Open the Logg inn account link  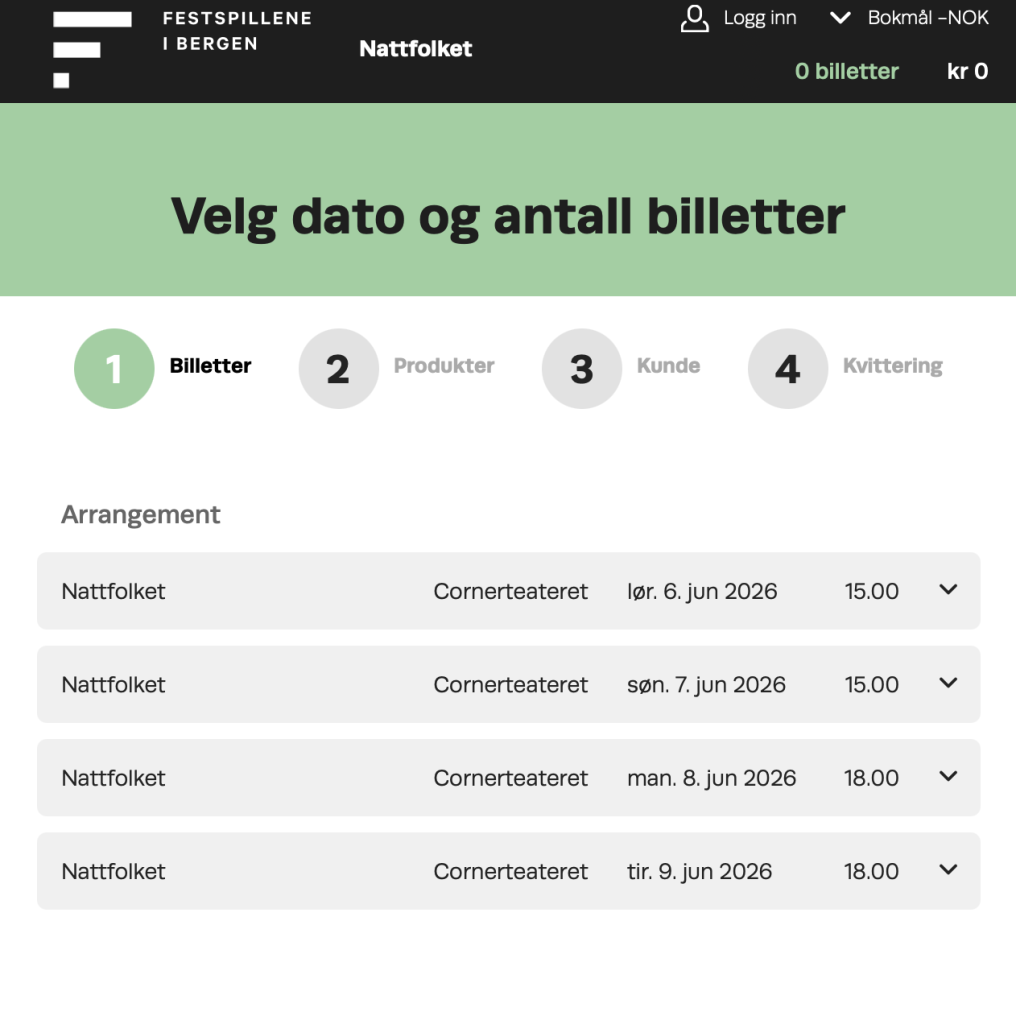tap(739, 18)
